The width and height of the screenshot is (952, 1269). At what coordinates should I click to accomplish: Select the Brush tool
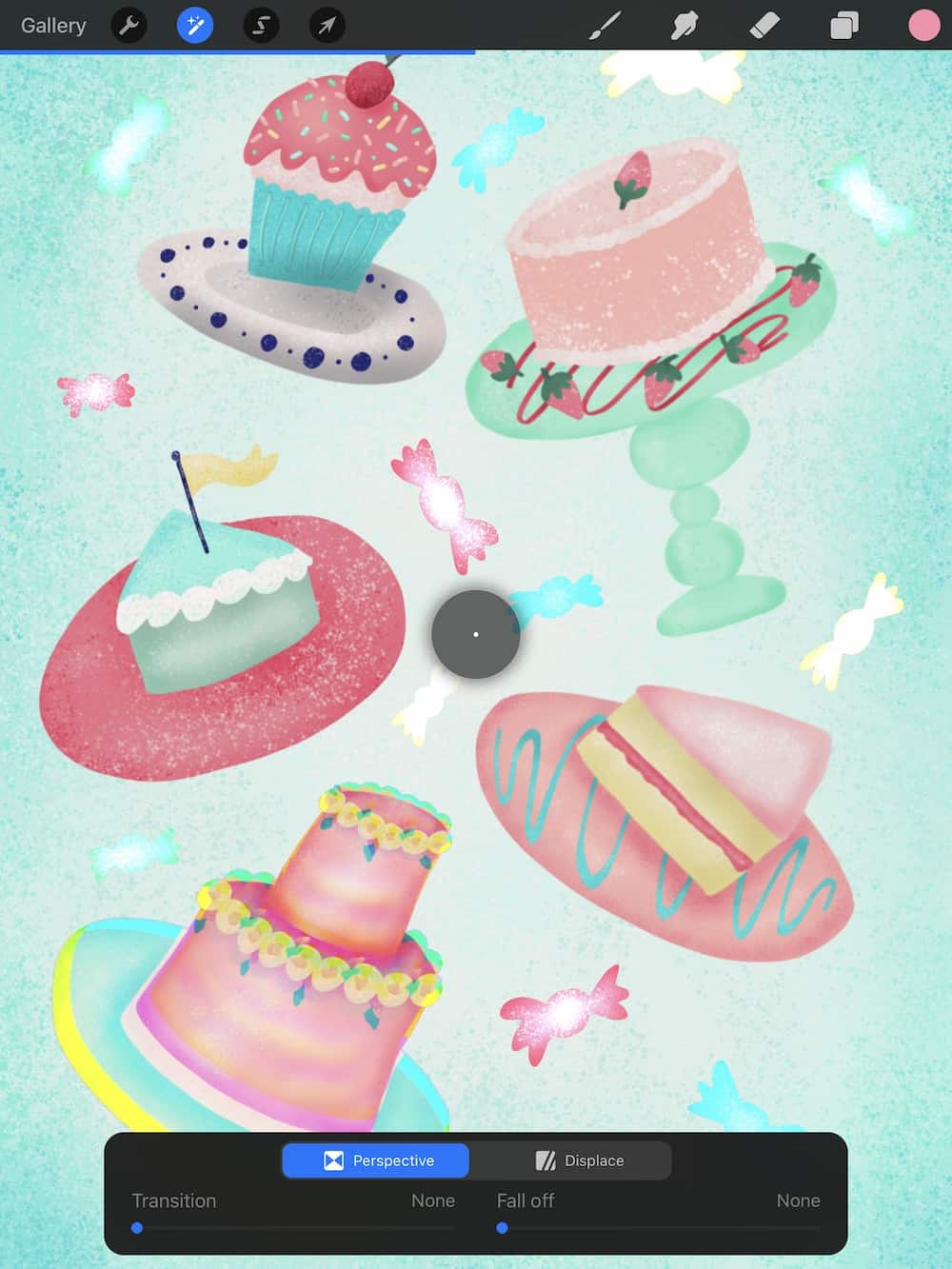click(x=605, y=26)
